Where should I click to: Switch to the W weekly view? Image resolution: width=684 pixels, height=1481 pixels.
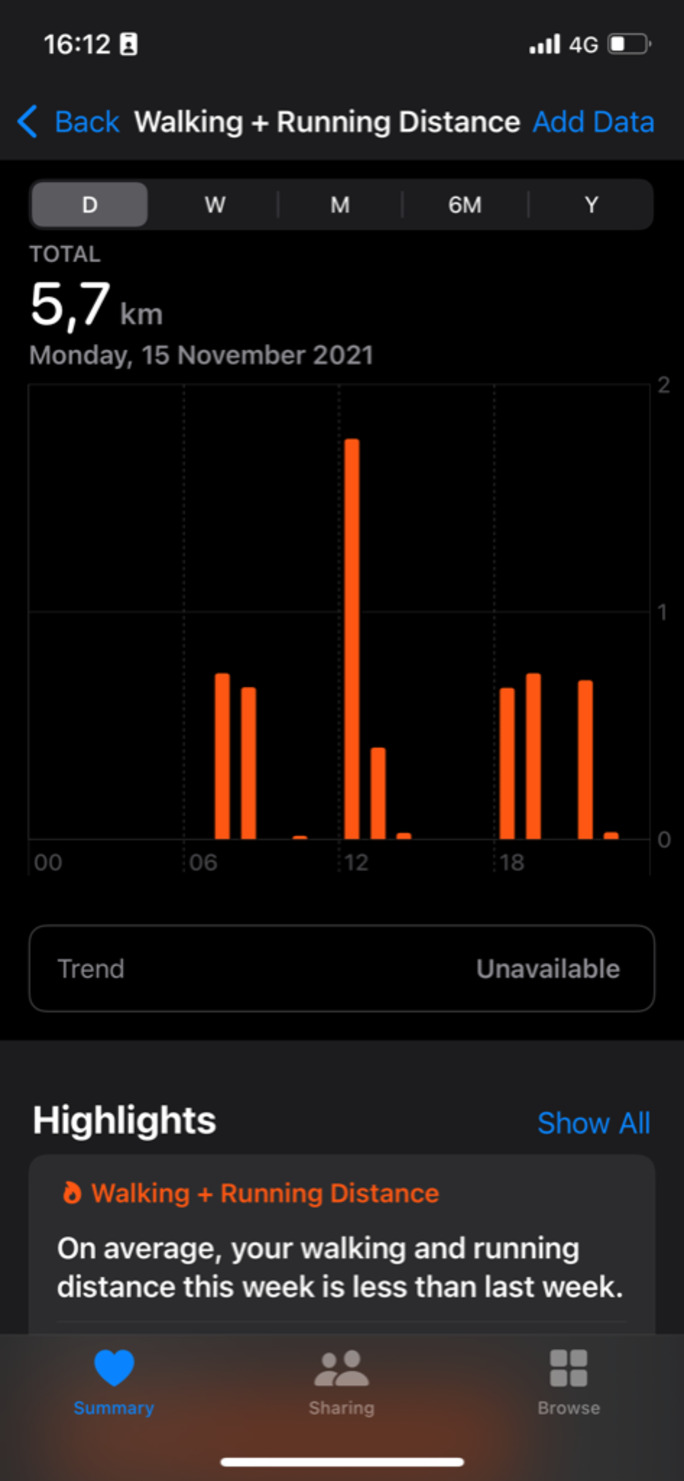point(215,205)
